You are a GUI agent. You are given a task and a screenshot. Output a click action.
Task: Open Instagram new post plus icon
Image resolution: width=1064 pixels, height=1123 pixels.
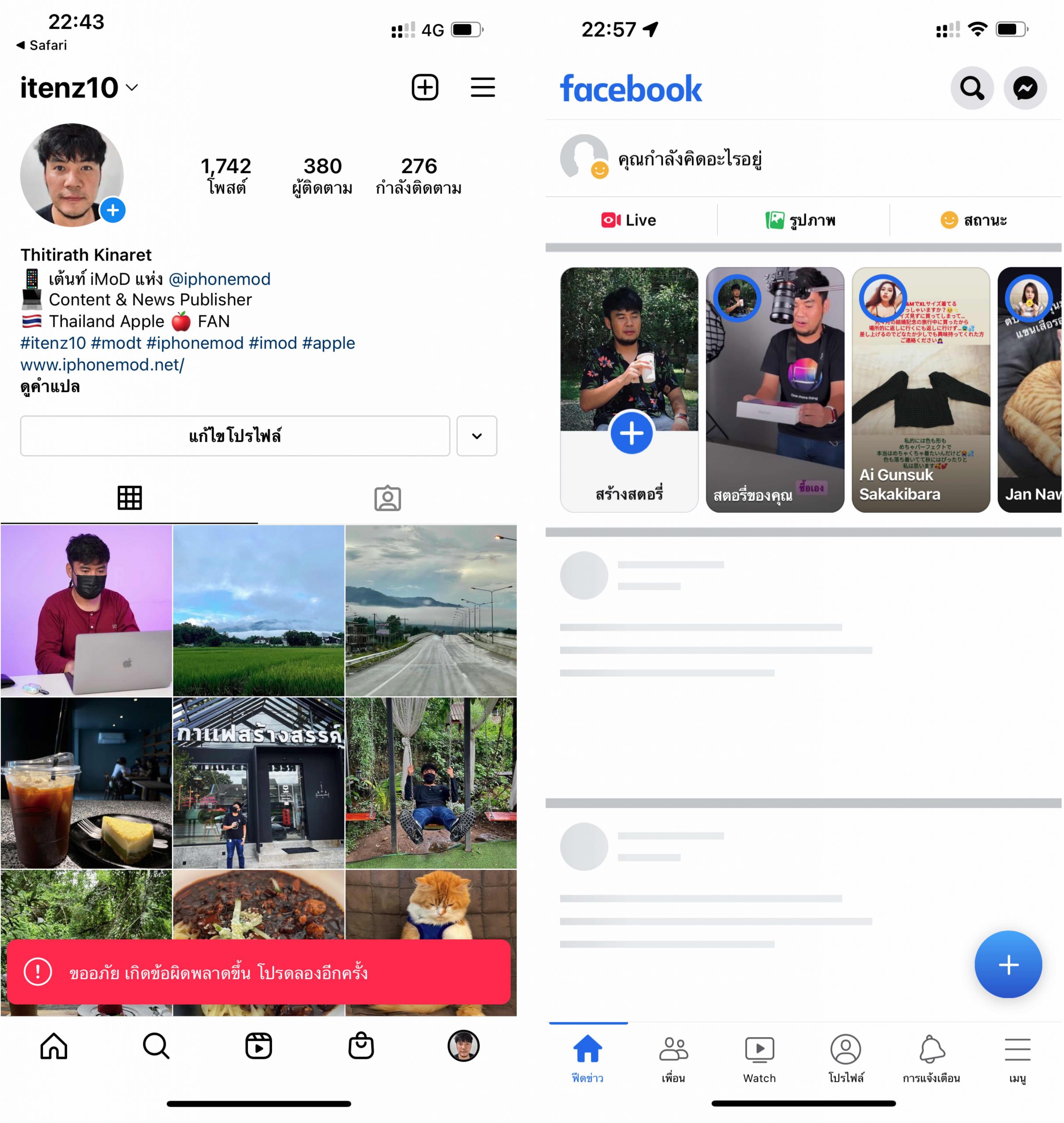[425, 87]
